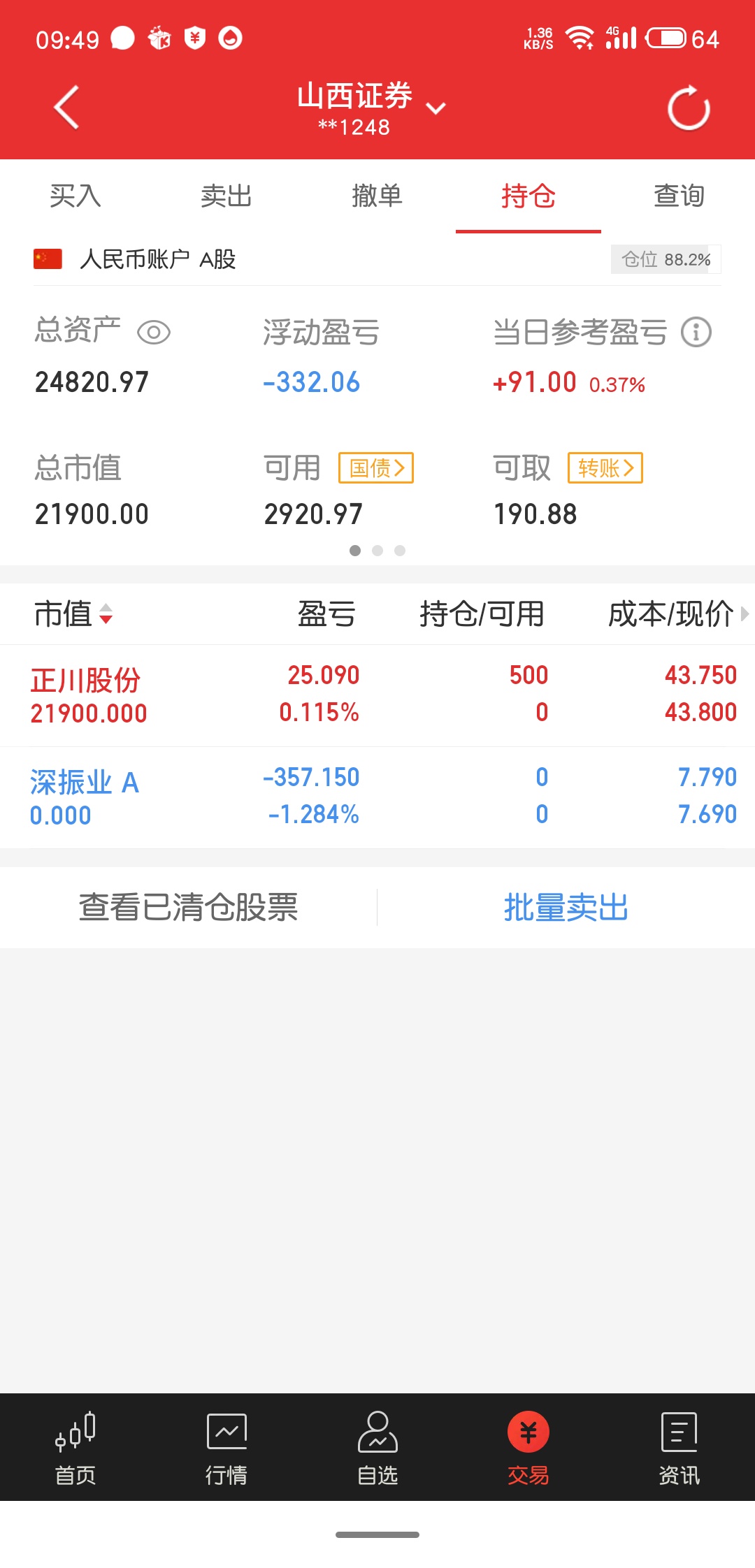Switch to the 买入 tab

75,196
